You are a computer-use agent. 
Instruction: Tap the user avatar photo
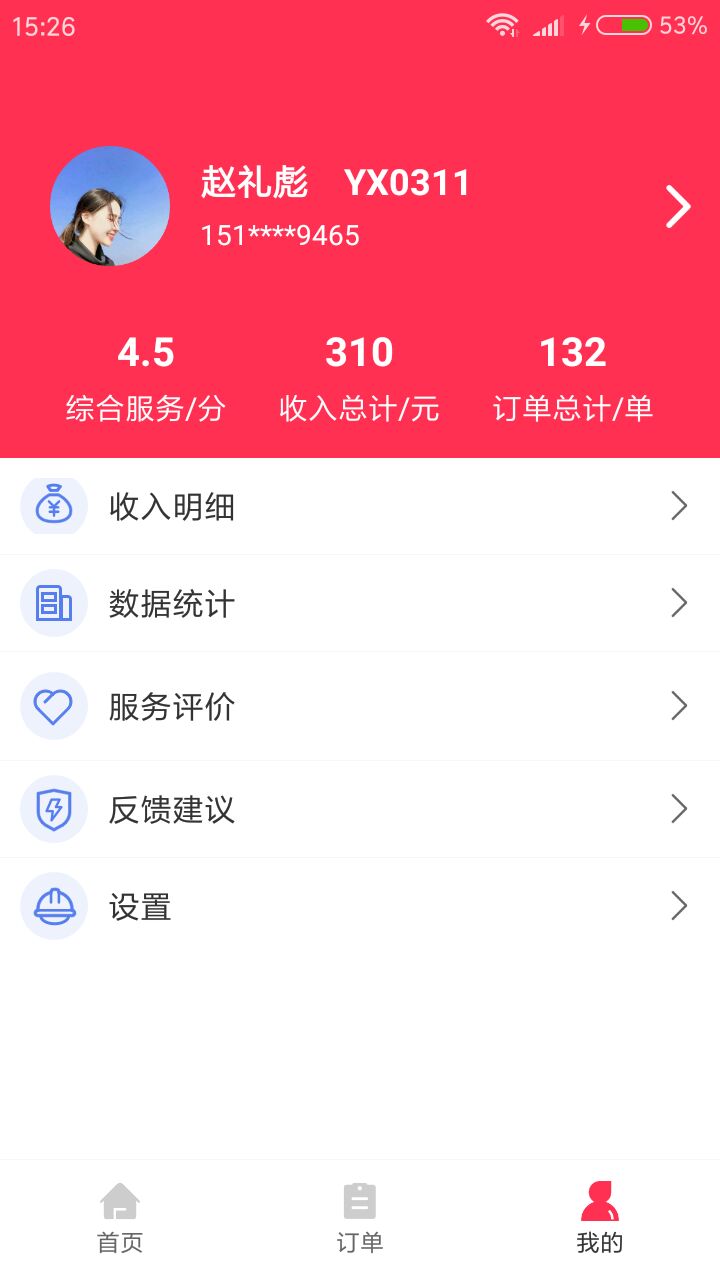click(110, 205)
